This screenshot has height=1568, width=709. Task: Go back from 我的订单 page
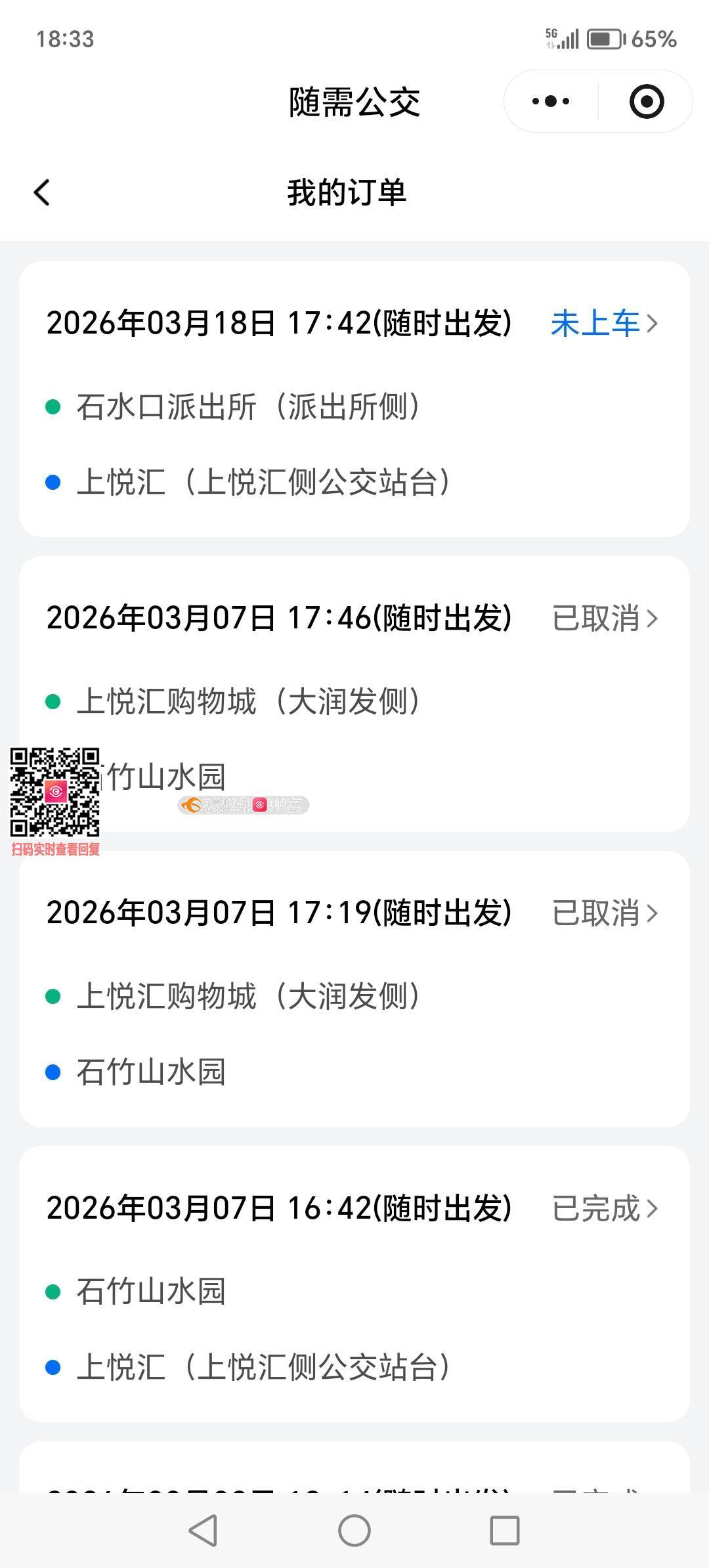(42, 193)
